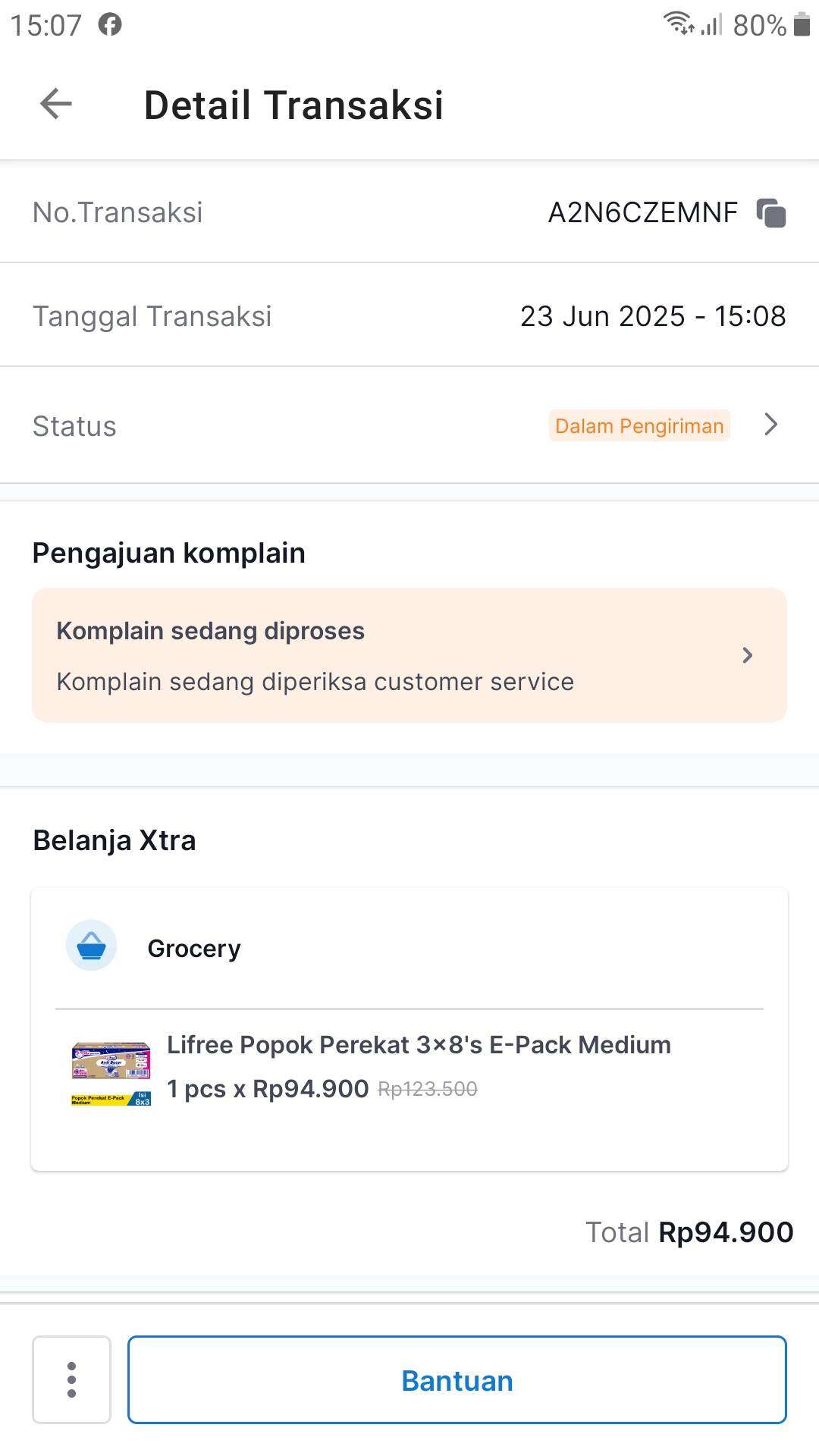Open the Lifree Popok Perekat product item
Screen dimensions: 819x1456
[x=409, y=1073]
